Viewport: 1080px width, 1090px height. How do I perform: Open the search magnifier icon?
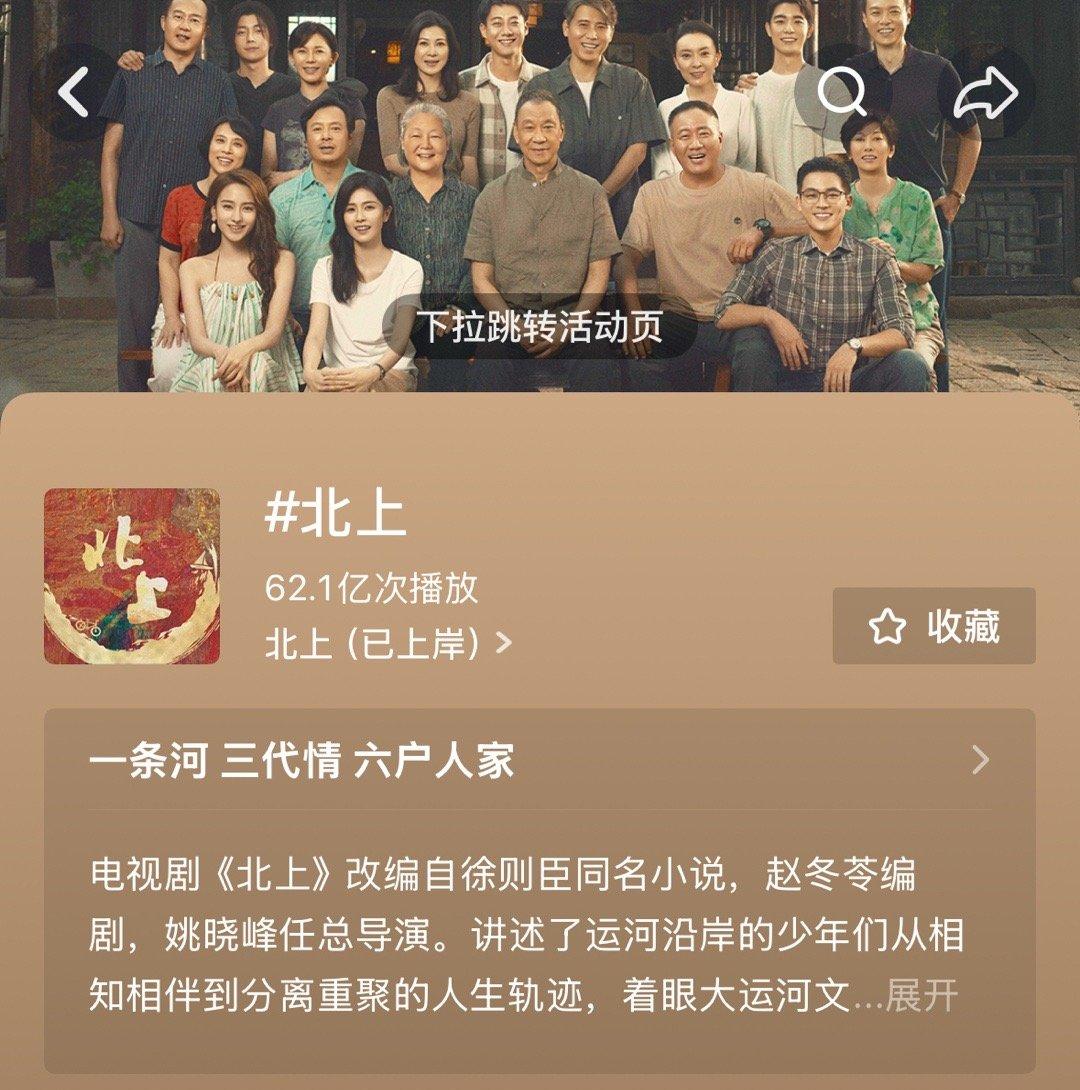coord(842,93)
